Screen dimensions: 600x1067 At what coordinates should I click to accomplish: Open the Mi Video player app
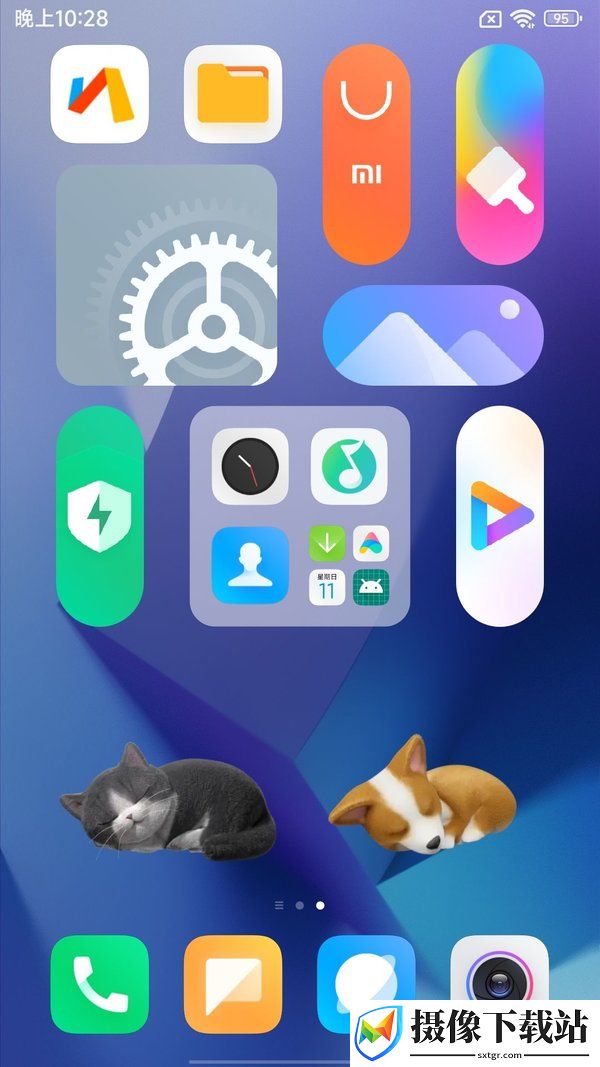(x=499, y=516)
